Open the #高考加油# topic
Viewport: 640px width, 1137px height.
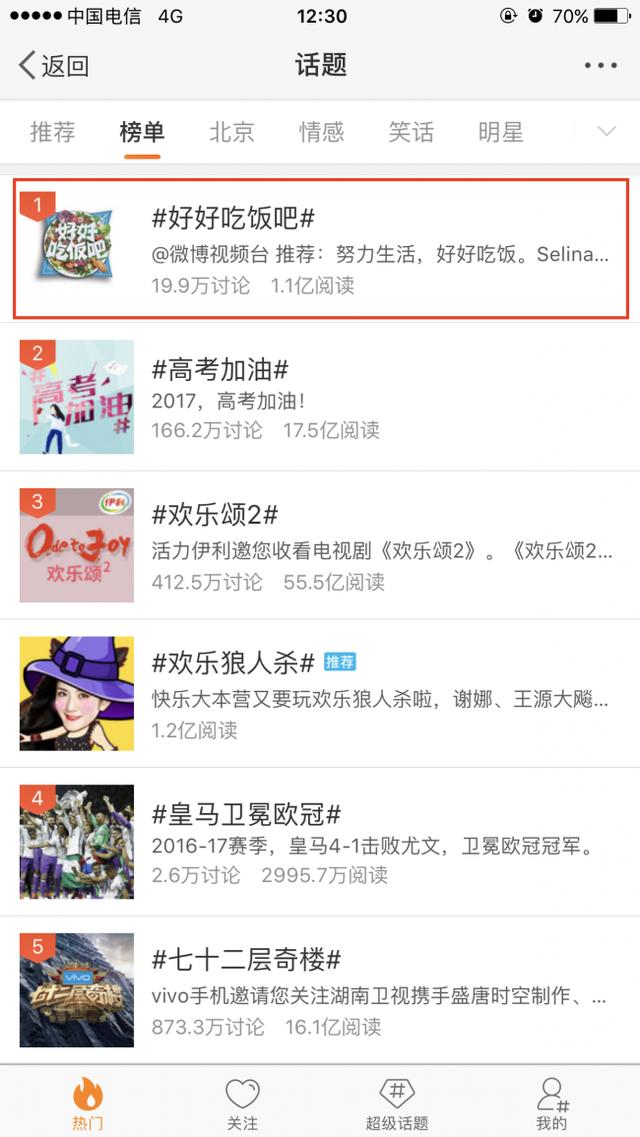pyautogui.click(x=320, y=397)
